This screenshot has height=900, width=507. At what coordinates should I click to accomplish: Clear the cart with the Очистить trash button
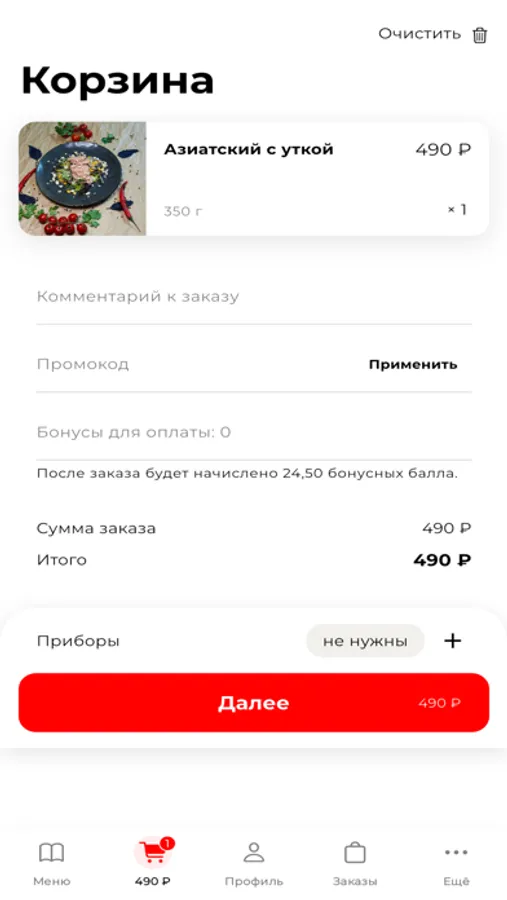coord(432,34)
